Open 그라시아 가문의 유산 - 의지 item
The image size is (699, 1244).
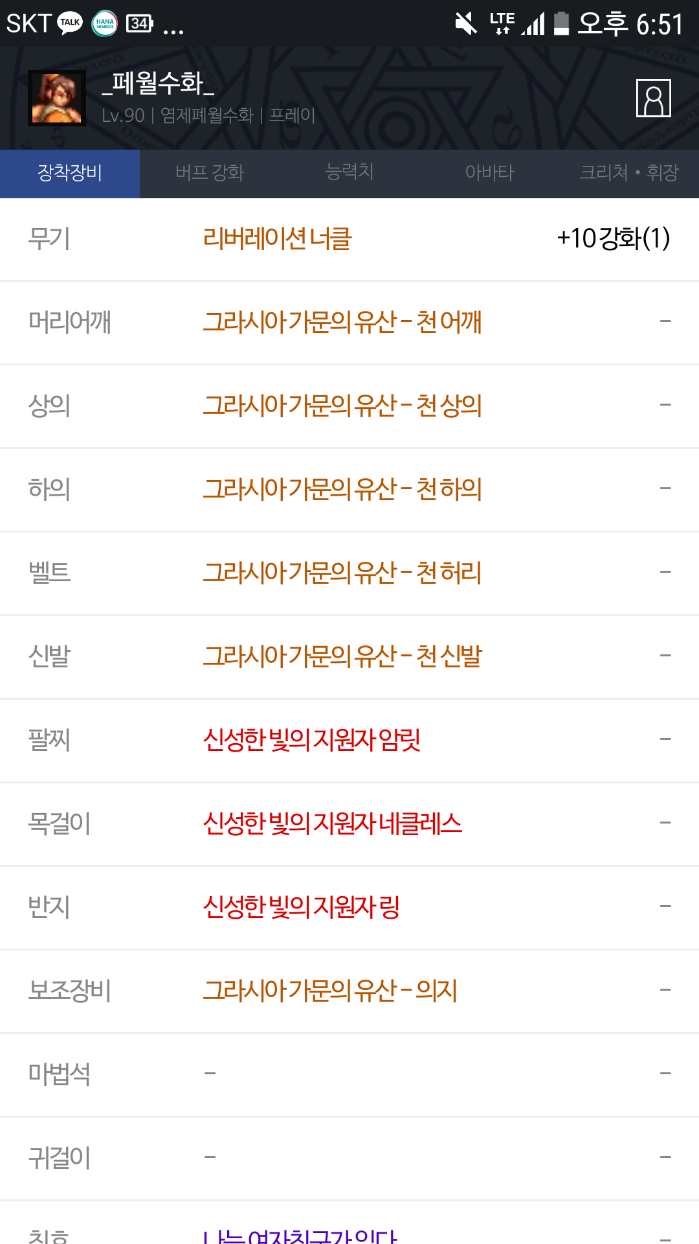[x=330, y=991]
